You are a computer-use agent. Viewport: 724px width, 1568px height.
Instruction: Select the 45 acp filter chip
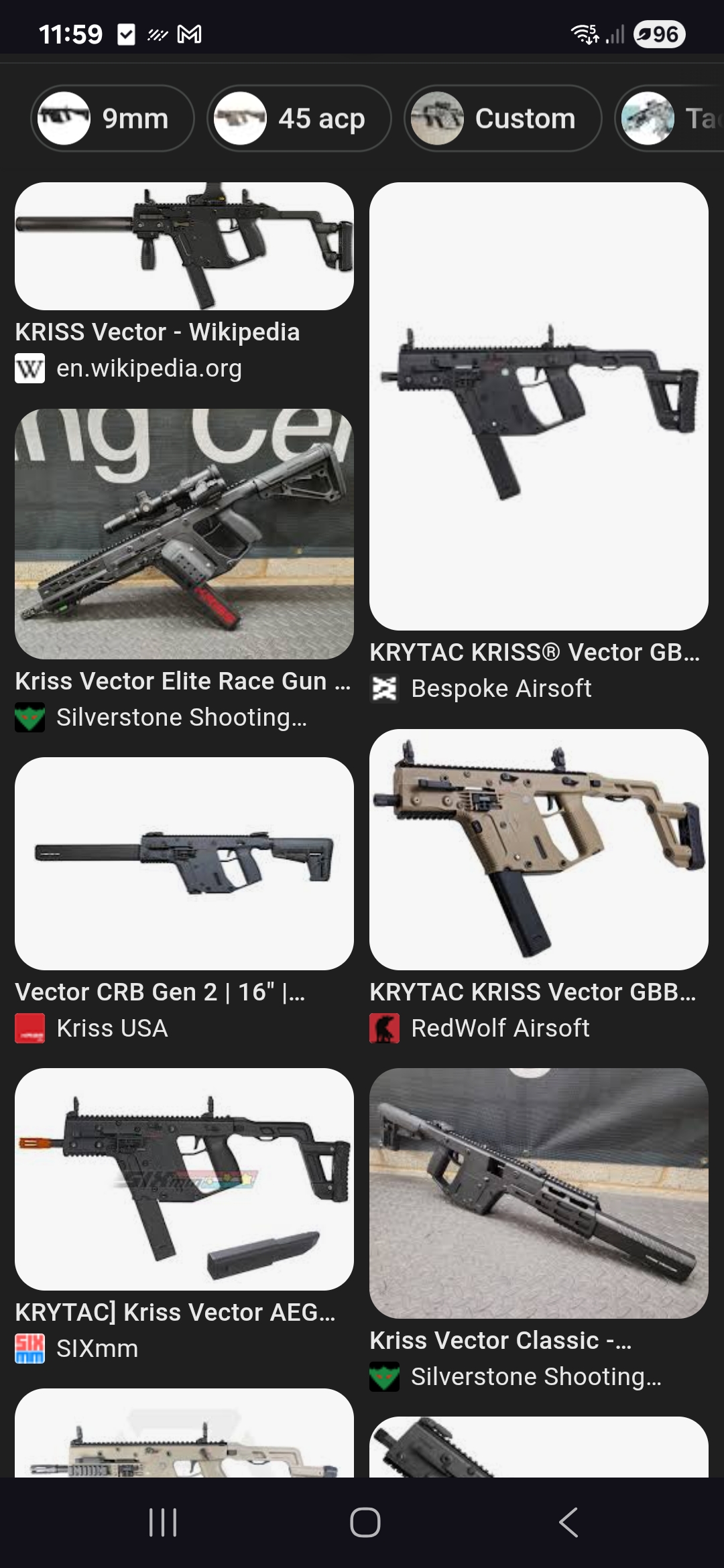click(298, 119)
